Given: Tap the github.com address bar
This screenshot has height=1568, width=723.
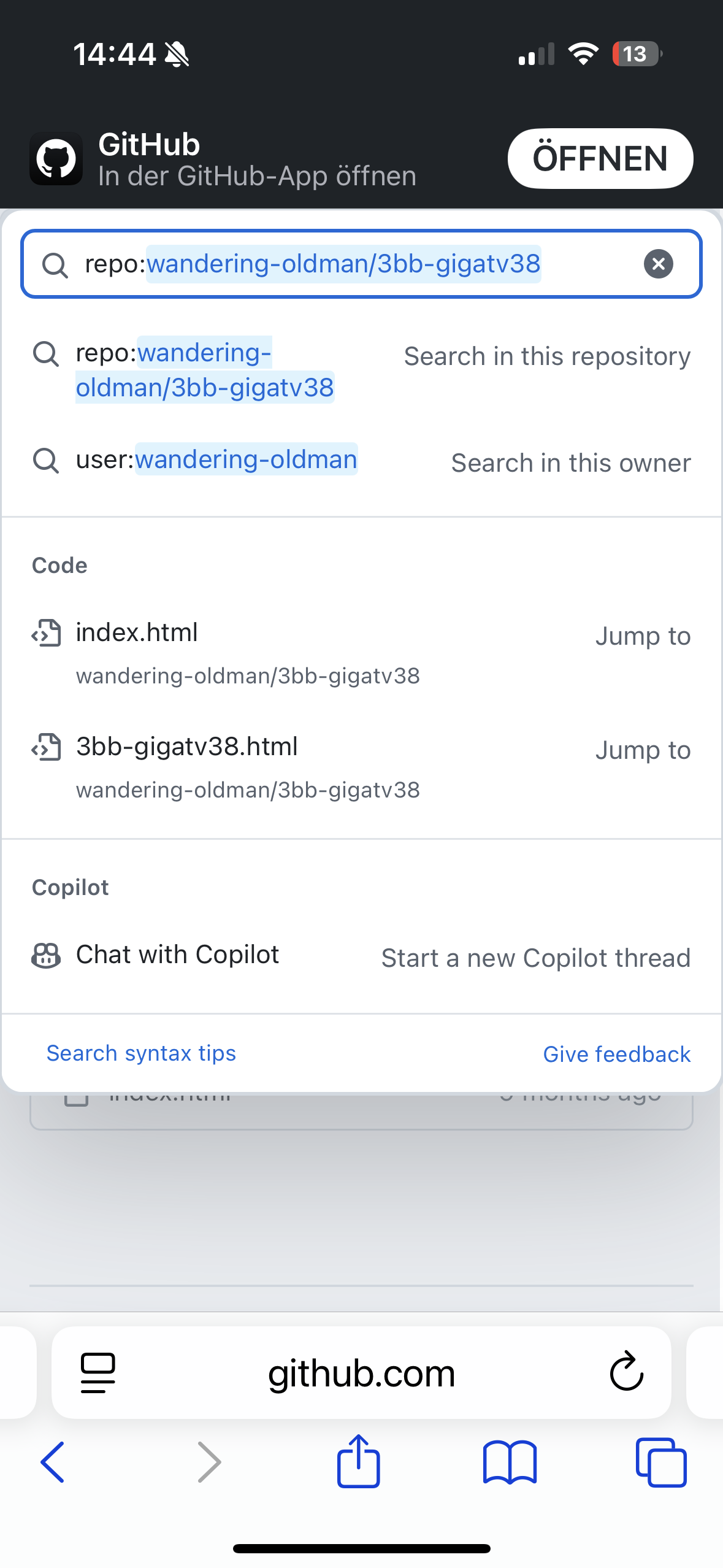Looking at the screenshot, I should coord(361,1372).
